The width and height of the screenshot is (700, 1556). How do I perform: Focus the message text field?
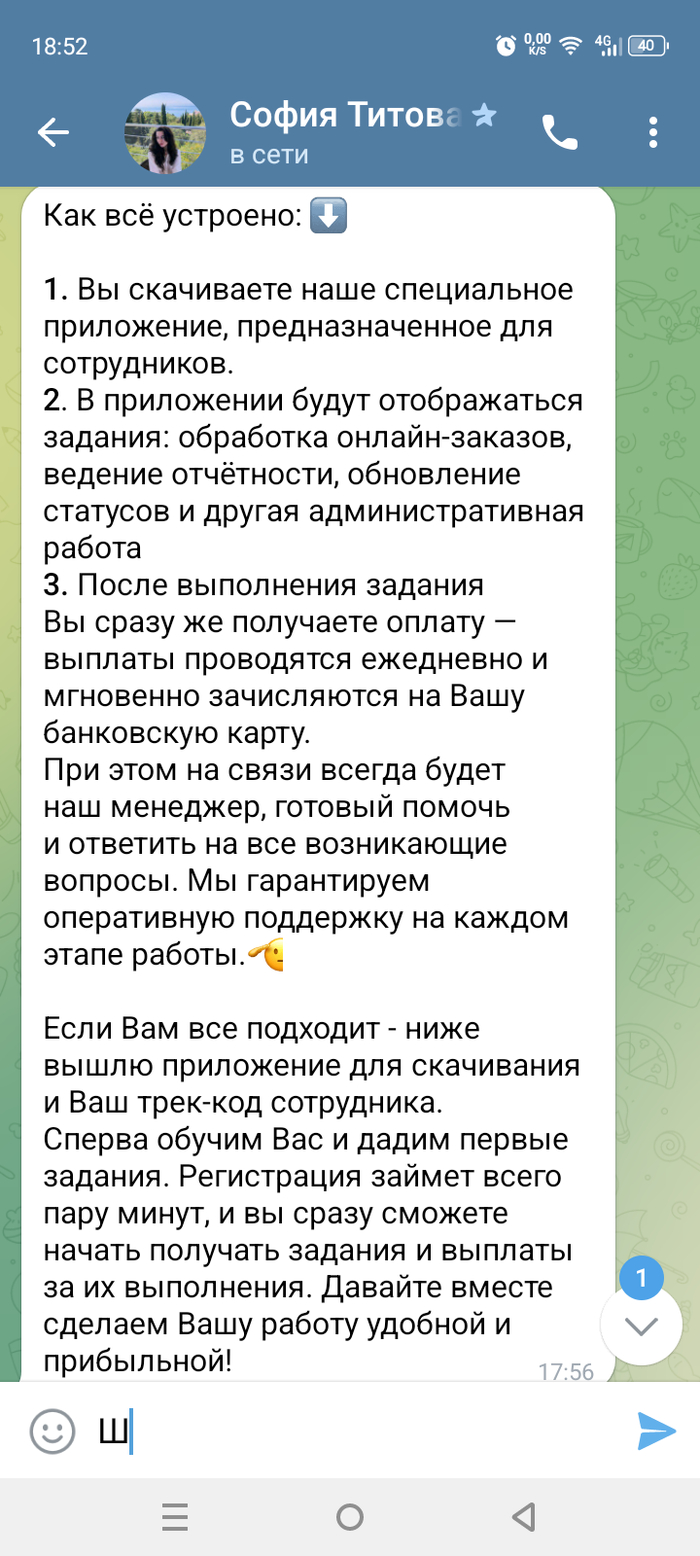[360, 1431]
